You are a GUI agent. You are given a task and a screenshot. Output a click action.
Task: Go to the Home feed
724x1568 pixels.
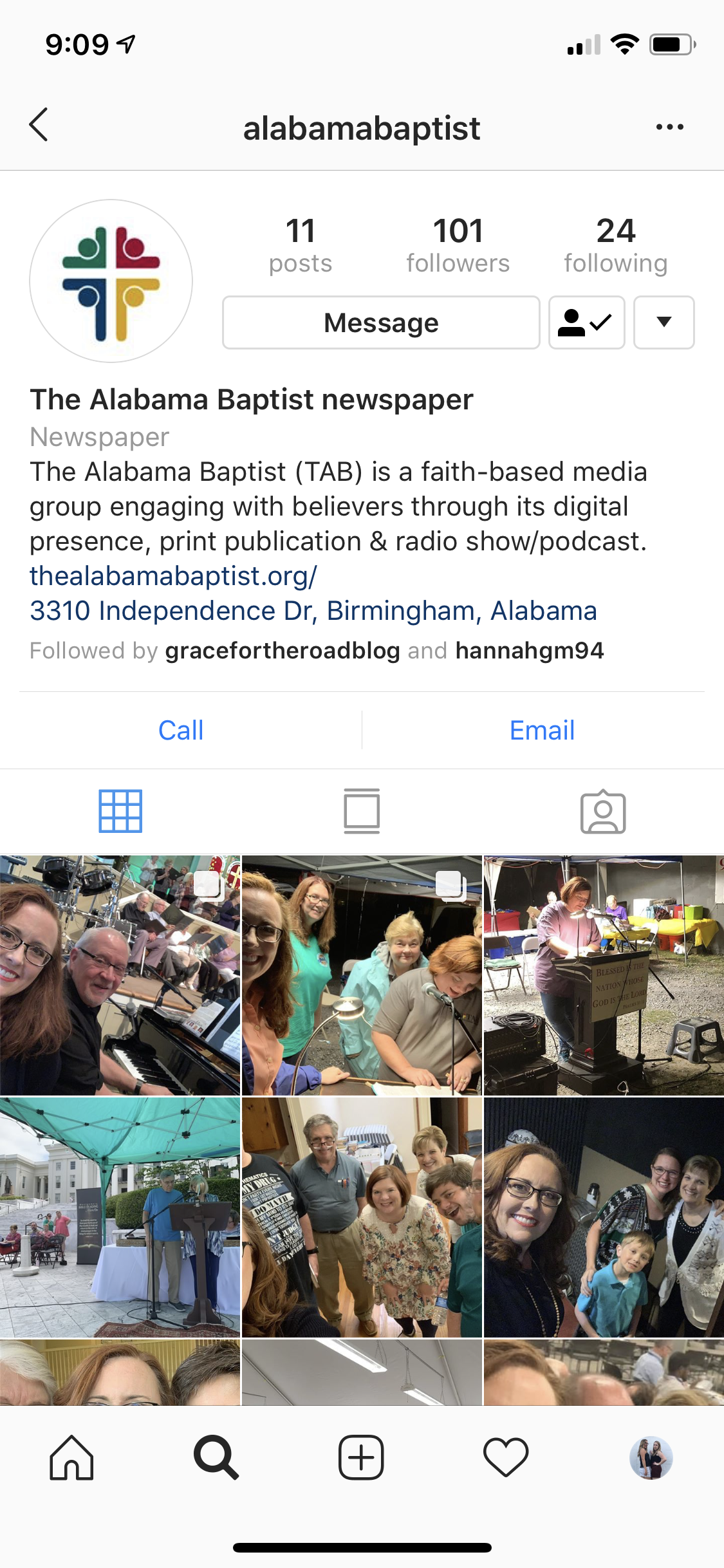coord(71,1458)
